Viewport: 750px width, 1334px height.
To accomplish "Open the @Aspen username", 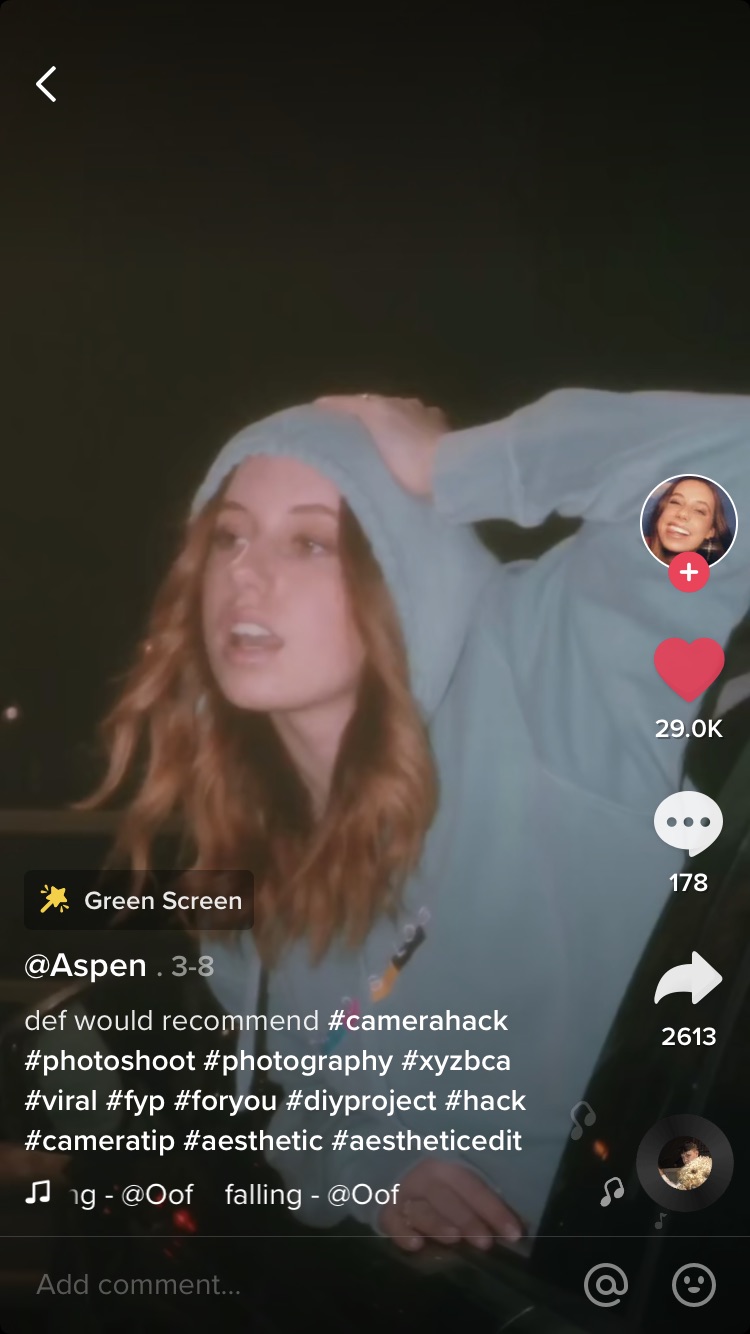I will point(86,966).
